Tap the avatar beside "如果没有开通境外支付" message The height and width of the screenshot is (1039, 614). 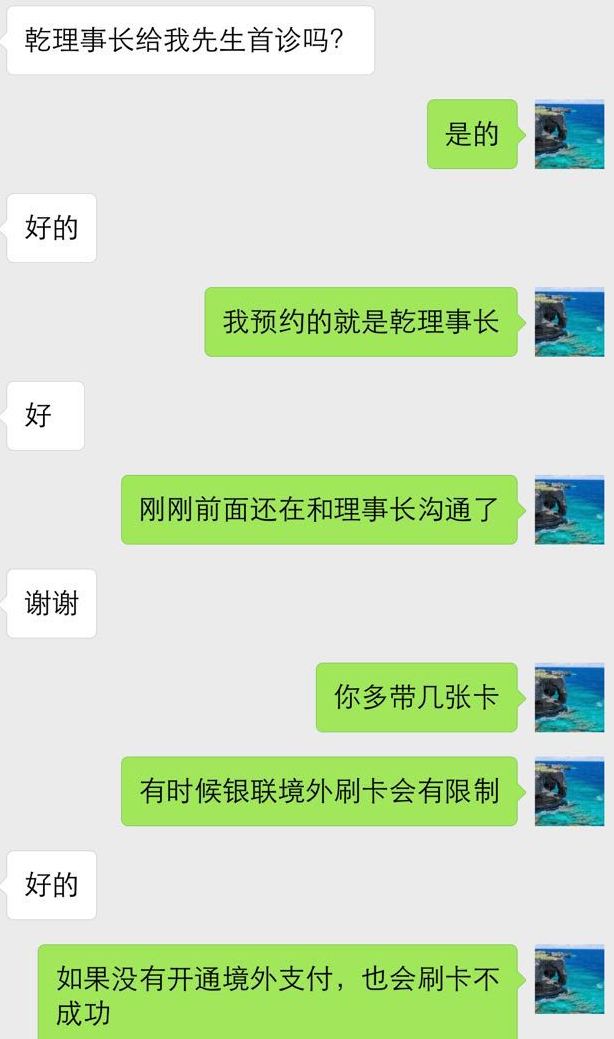tap(569, 980)
